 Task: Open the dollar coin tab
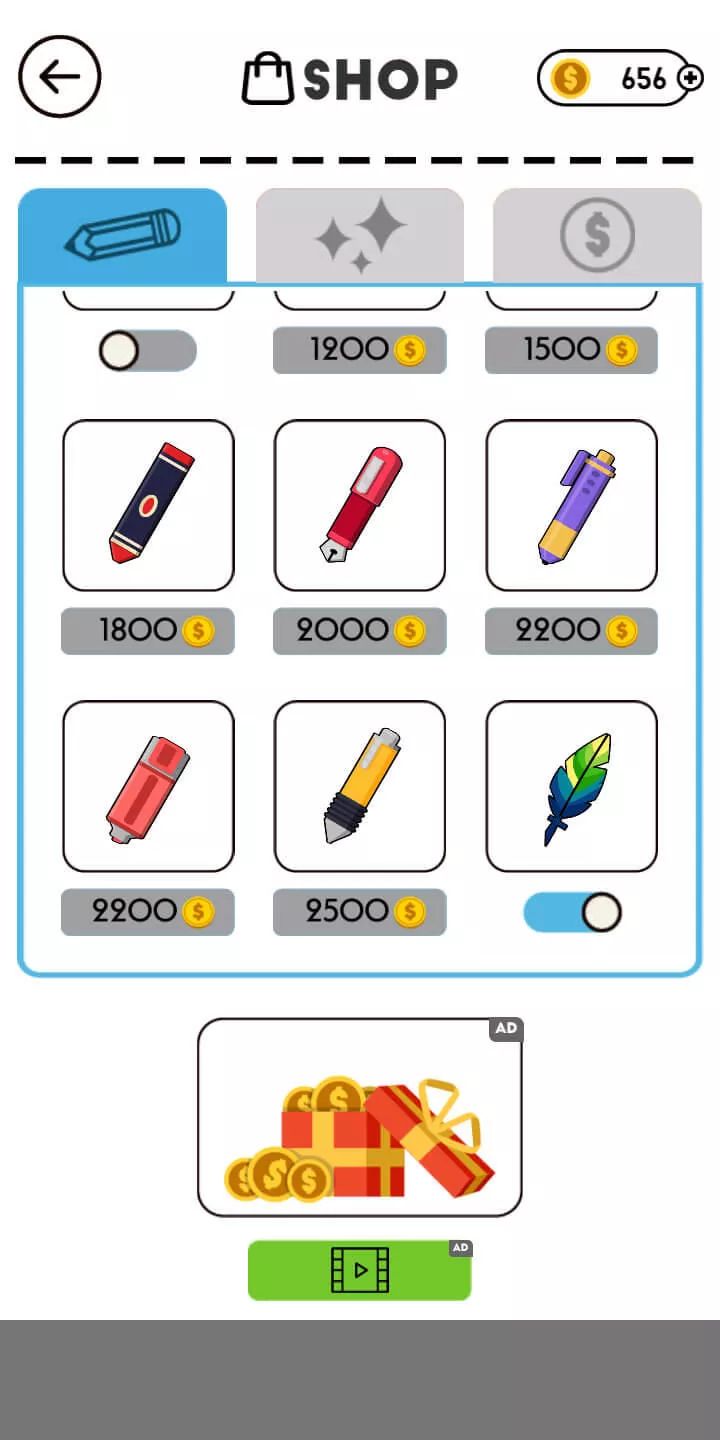(x=597, y=236)
